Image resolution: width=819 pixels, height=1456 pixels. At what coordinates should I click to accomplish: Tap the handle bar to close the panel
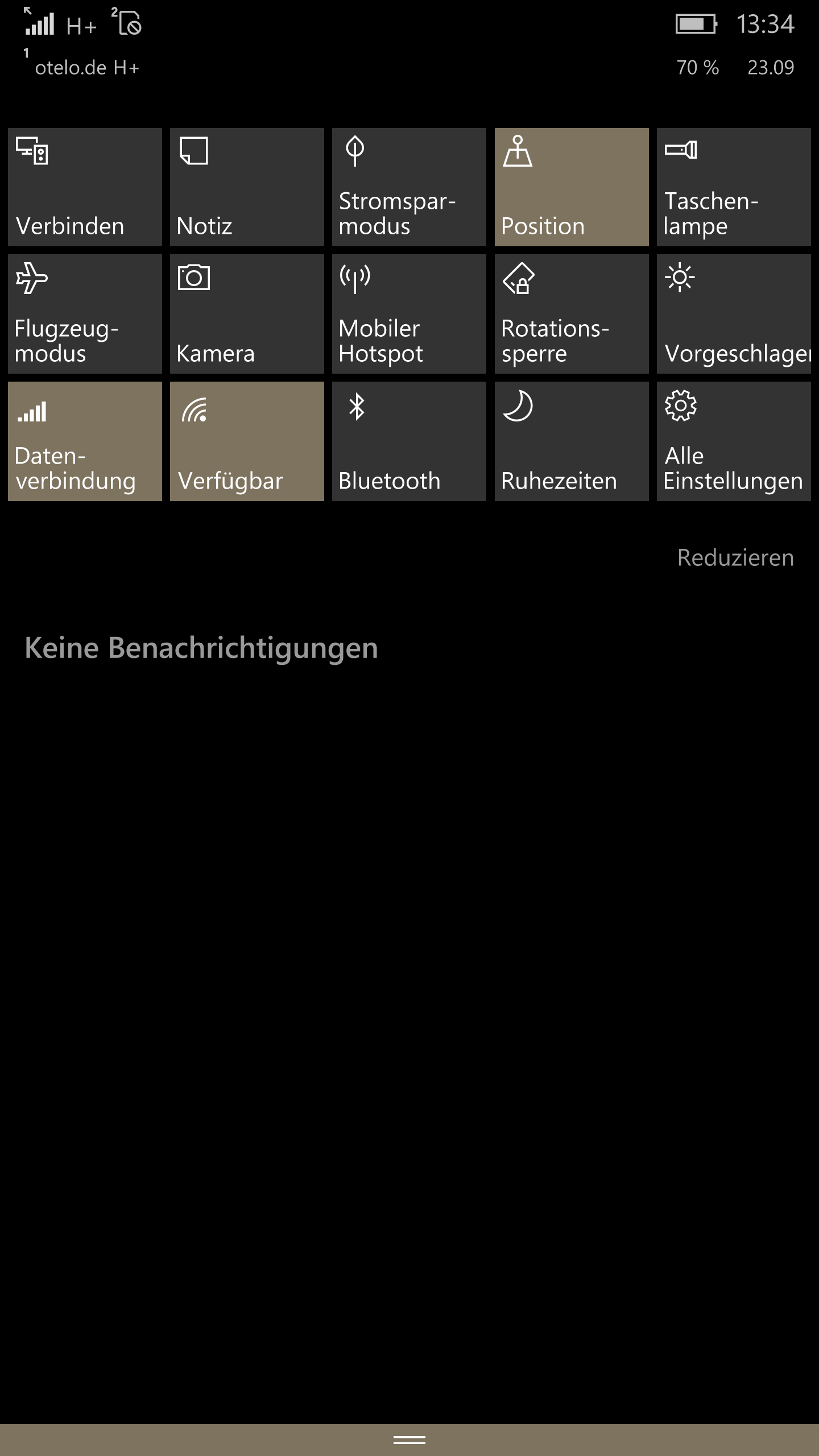[409, 1440]
